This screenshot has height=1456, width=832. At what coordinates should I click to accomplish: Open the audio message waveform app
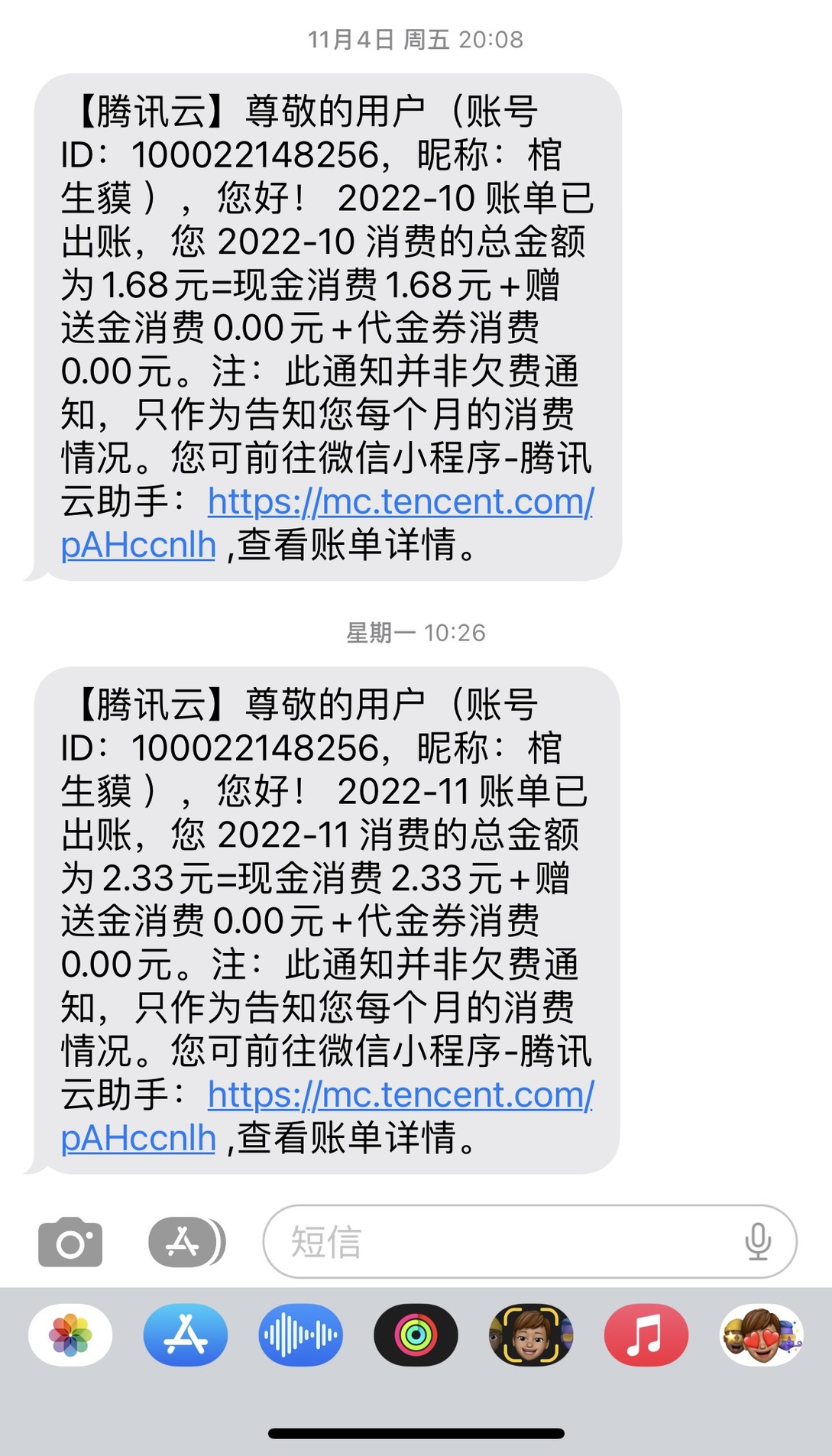[301, 1334]
